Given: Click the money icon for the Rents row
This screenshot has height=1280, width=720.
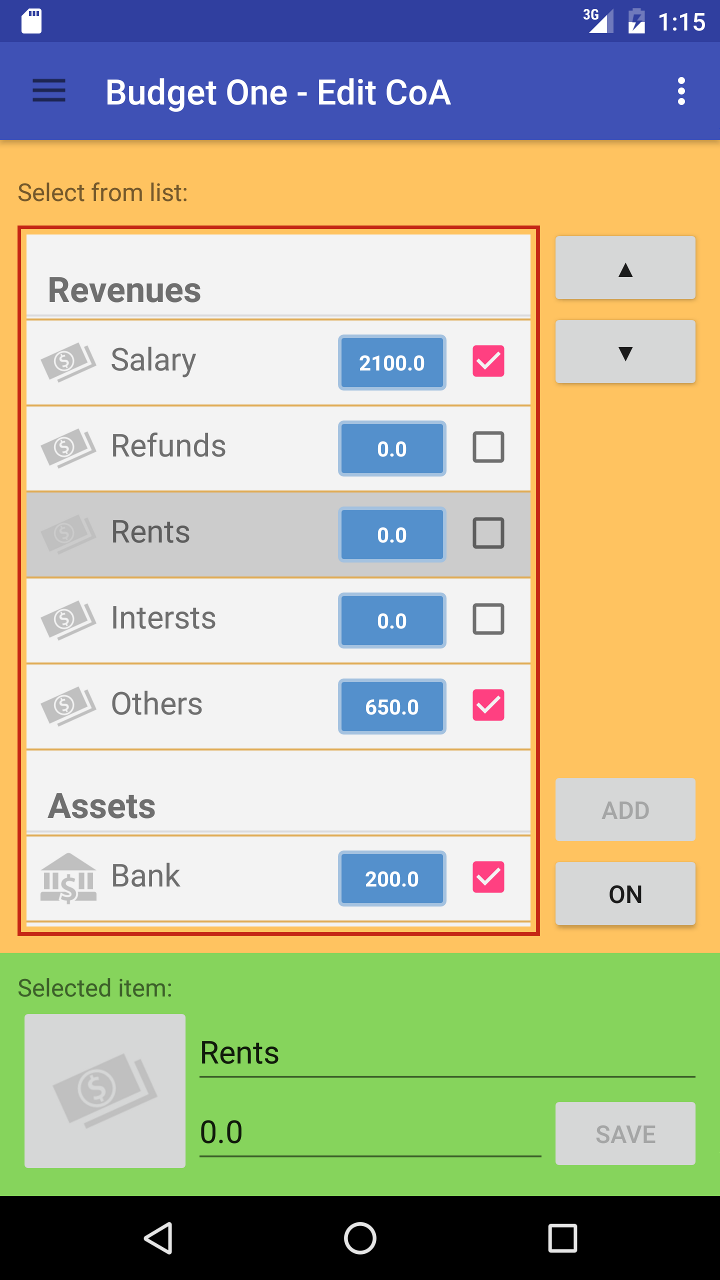Looking at the screenshot, I should (x=67, y=534).
